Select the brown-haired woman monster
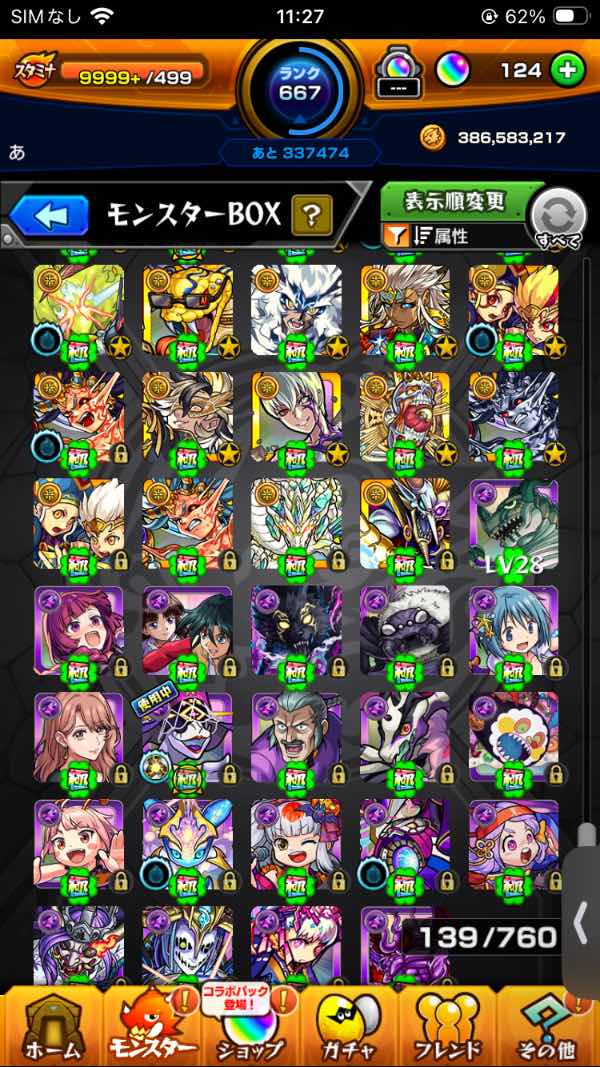Screen dimensions: 600x1067 pyautogui.click(x=79, y=738)
